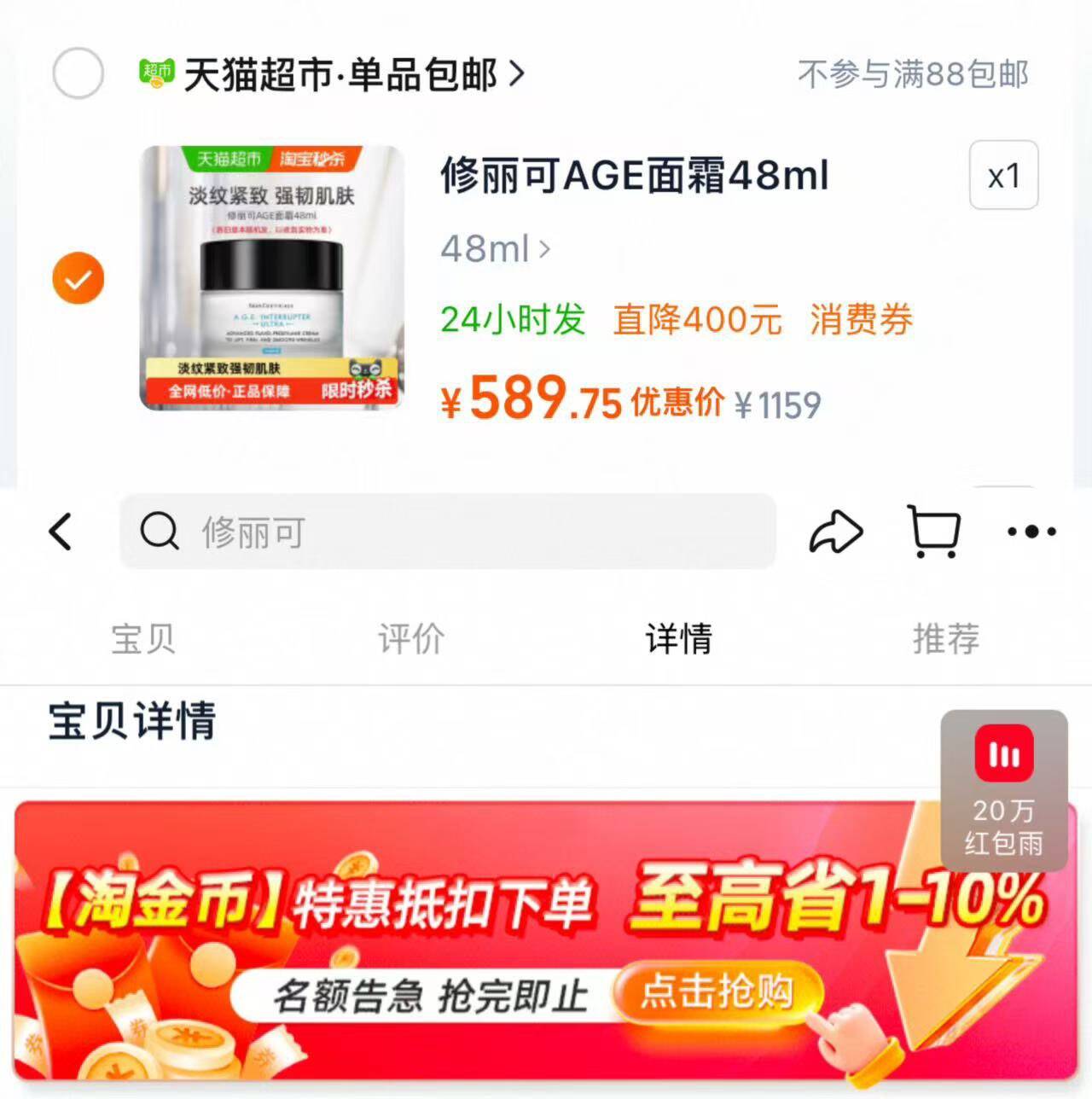Open the shopping cart

pos(933,532)
